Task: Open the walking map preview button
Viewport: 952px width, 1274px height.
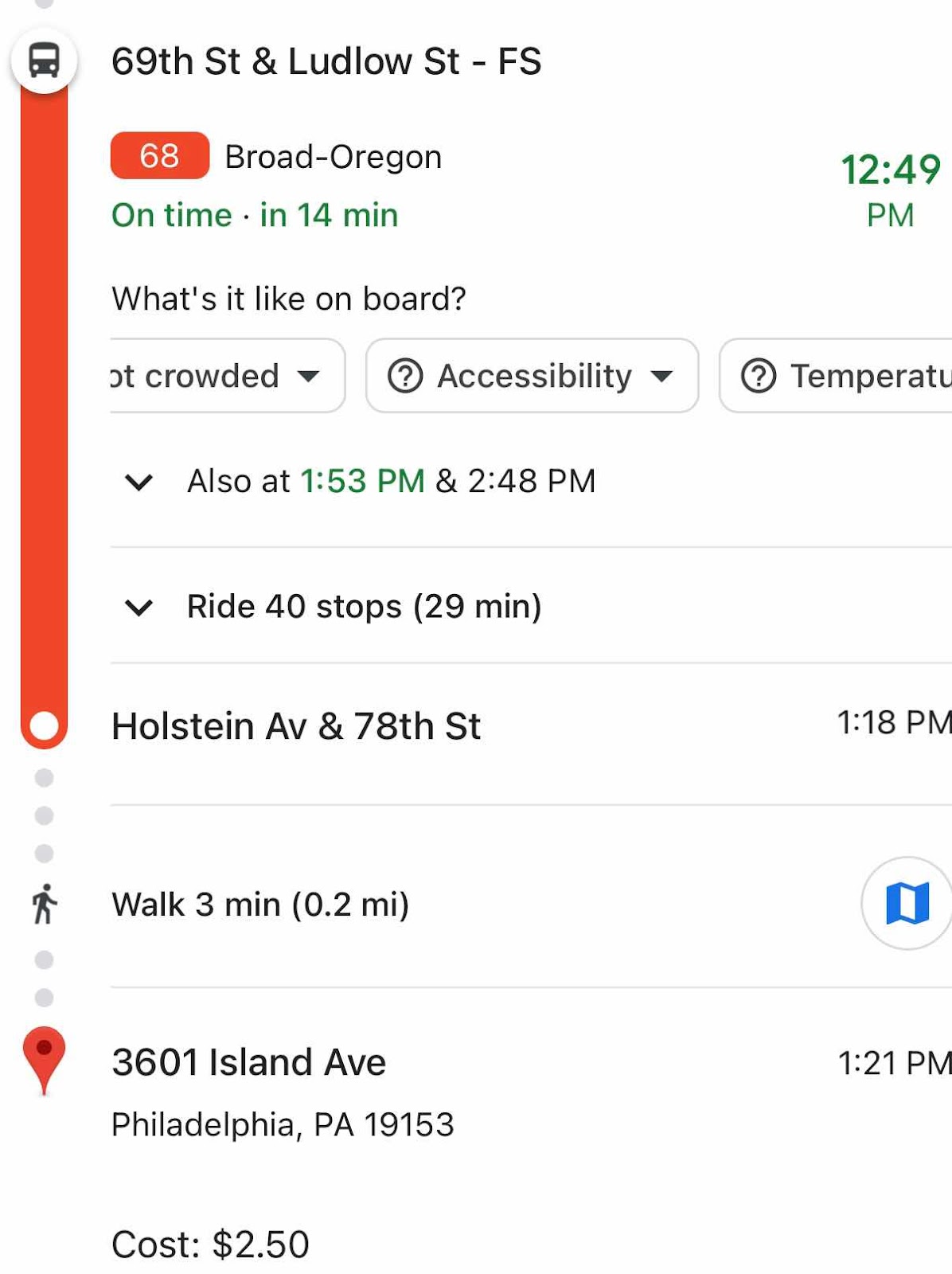Action: [x=907, y=903]
